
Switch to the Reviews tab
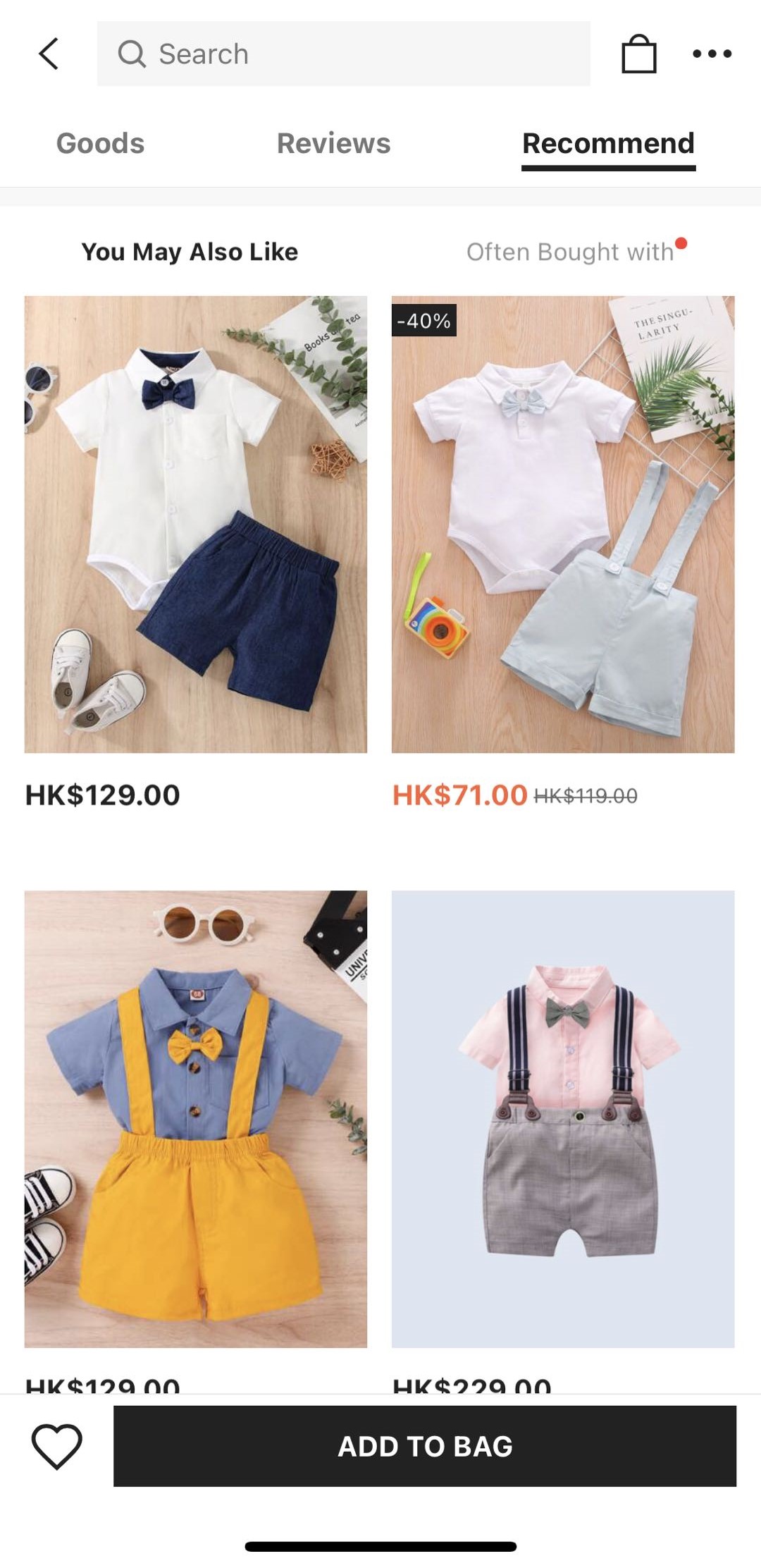pyautogui.click(x=333, y=143)
